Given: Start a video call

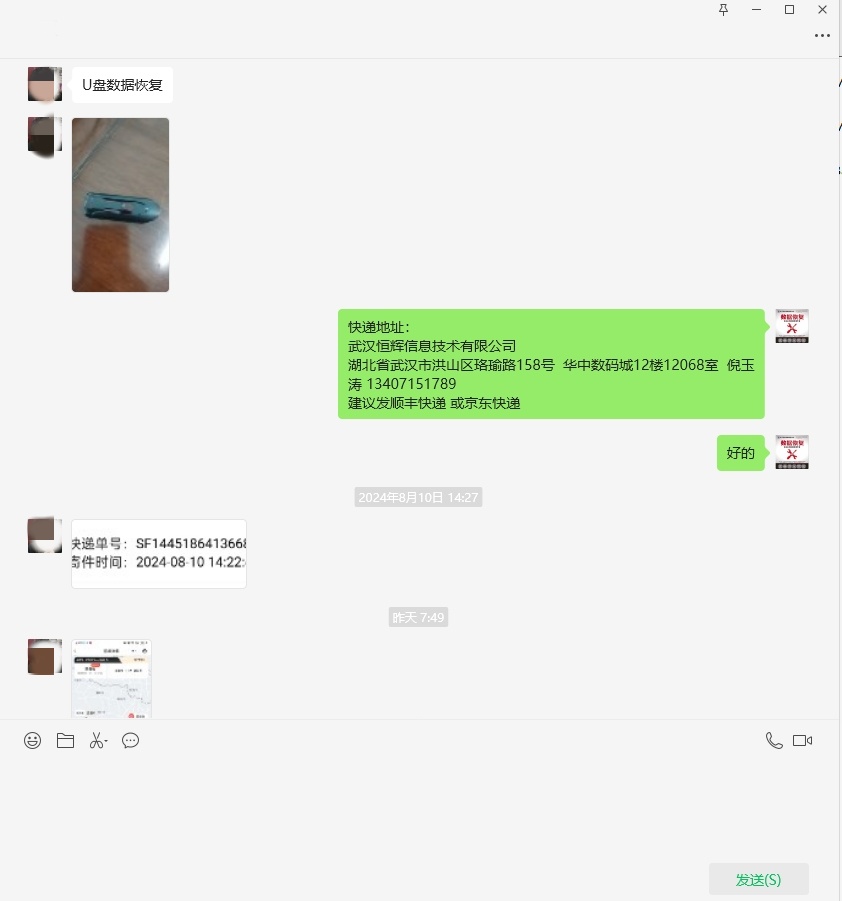Looking at the screenshot, I should coord(802,741).
